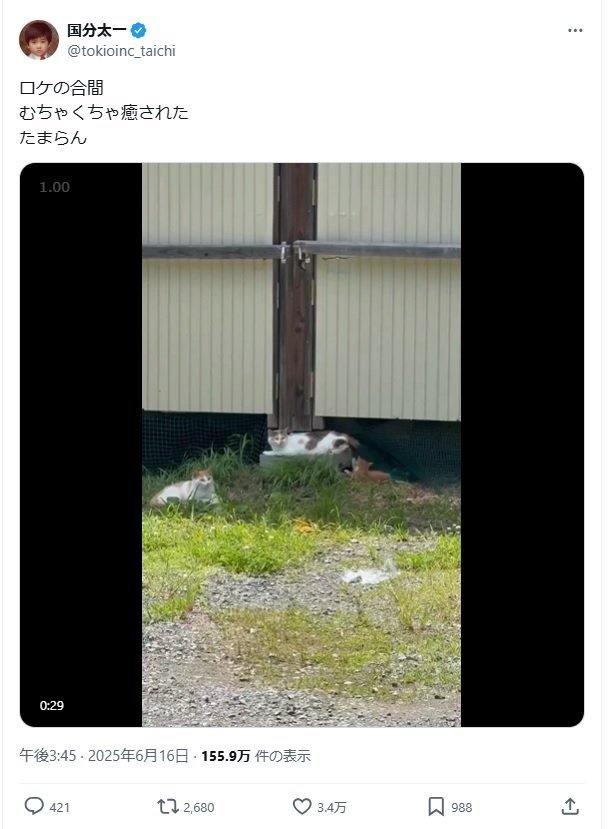Open the @tokioinc_taichi profile link

(x=121, y=51)
